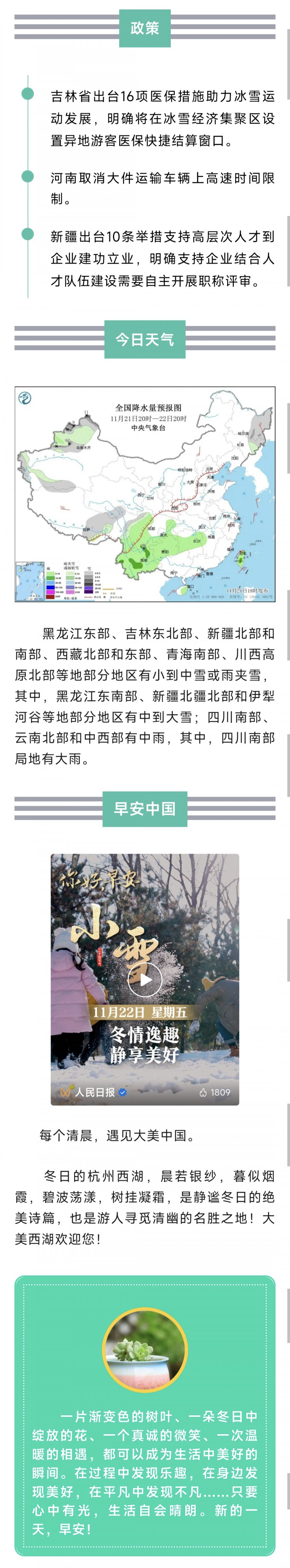Open the 人民日报 channel on the video card
This screenshot has width=290, height=1568.
click(x=94, y=1092)
